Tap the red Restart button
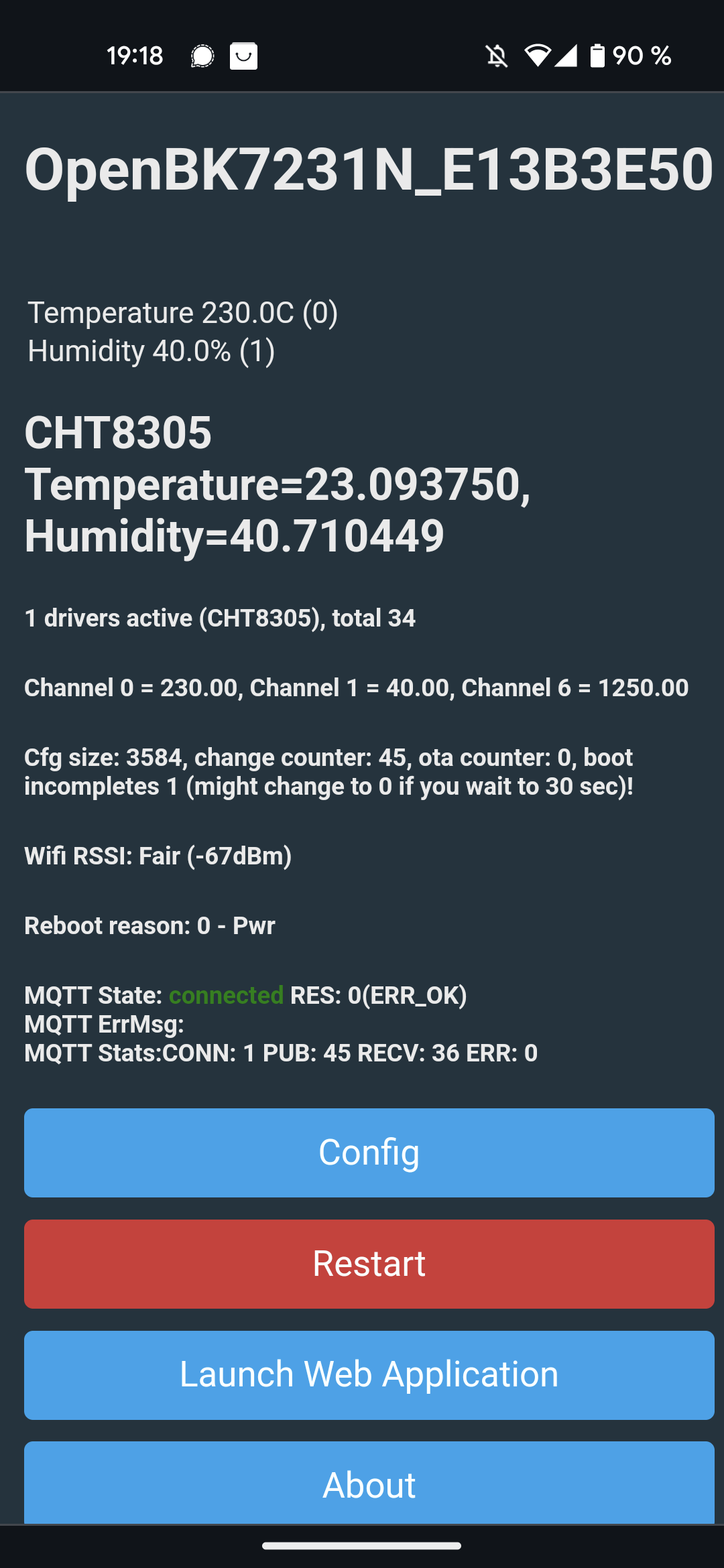 point(369,1264)
